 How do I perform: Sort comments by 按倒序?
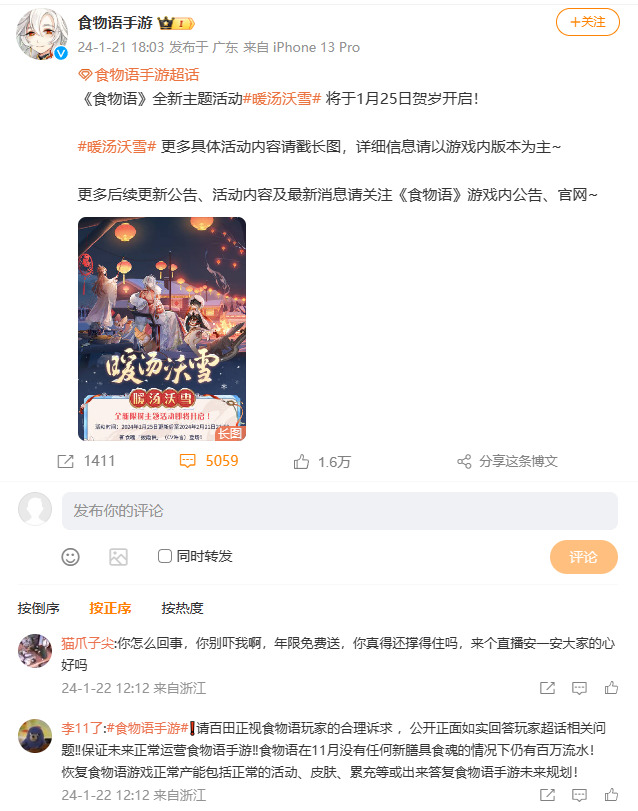38,608
